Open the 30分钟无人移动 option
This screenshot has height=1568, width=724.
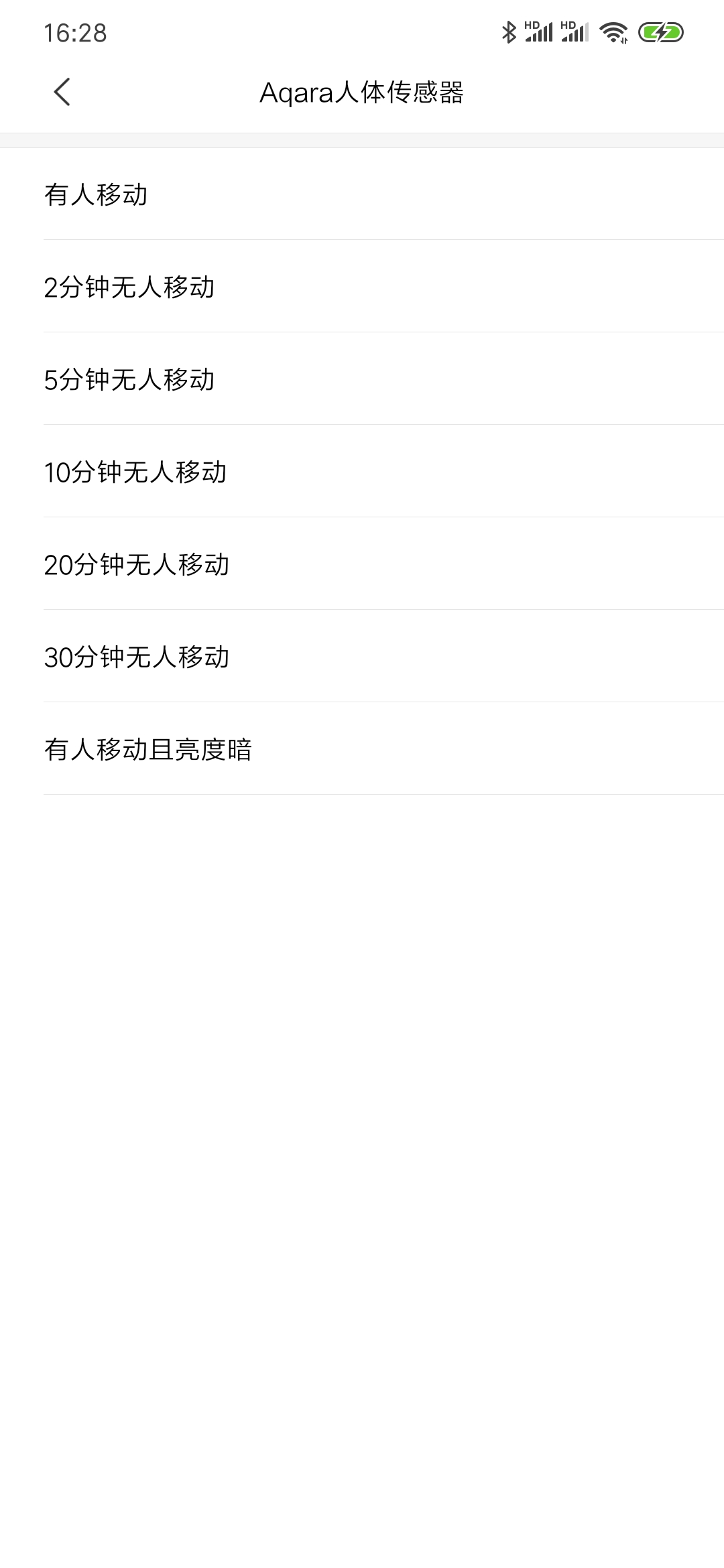click(x=362, y=657)
